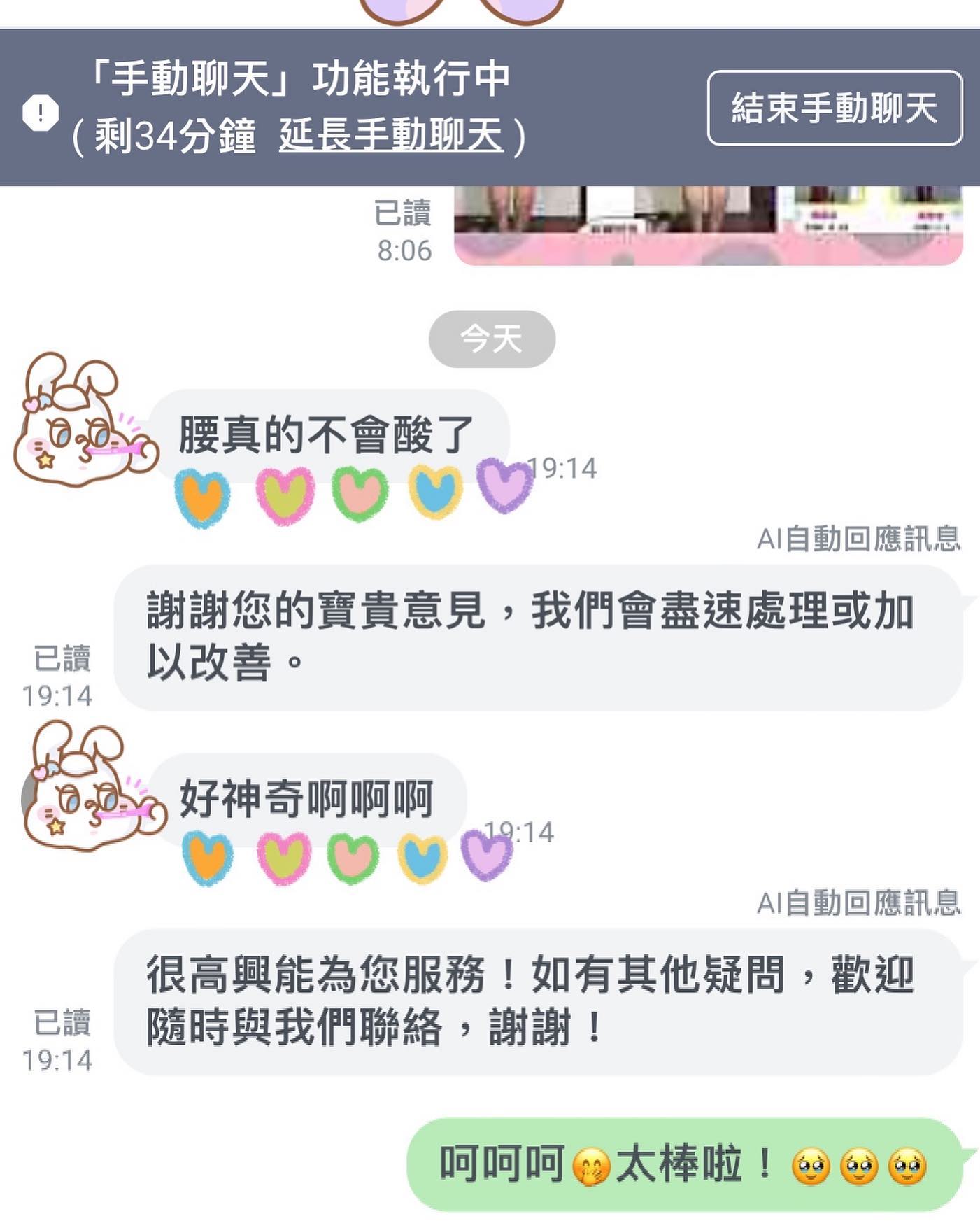Screen dimensions: 980x1225
Task: Open the 延長手動聊天 link
Action: [391, 135]
